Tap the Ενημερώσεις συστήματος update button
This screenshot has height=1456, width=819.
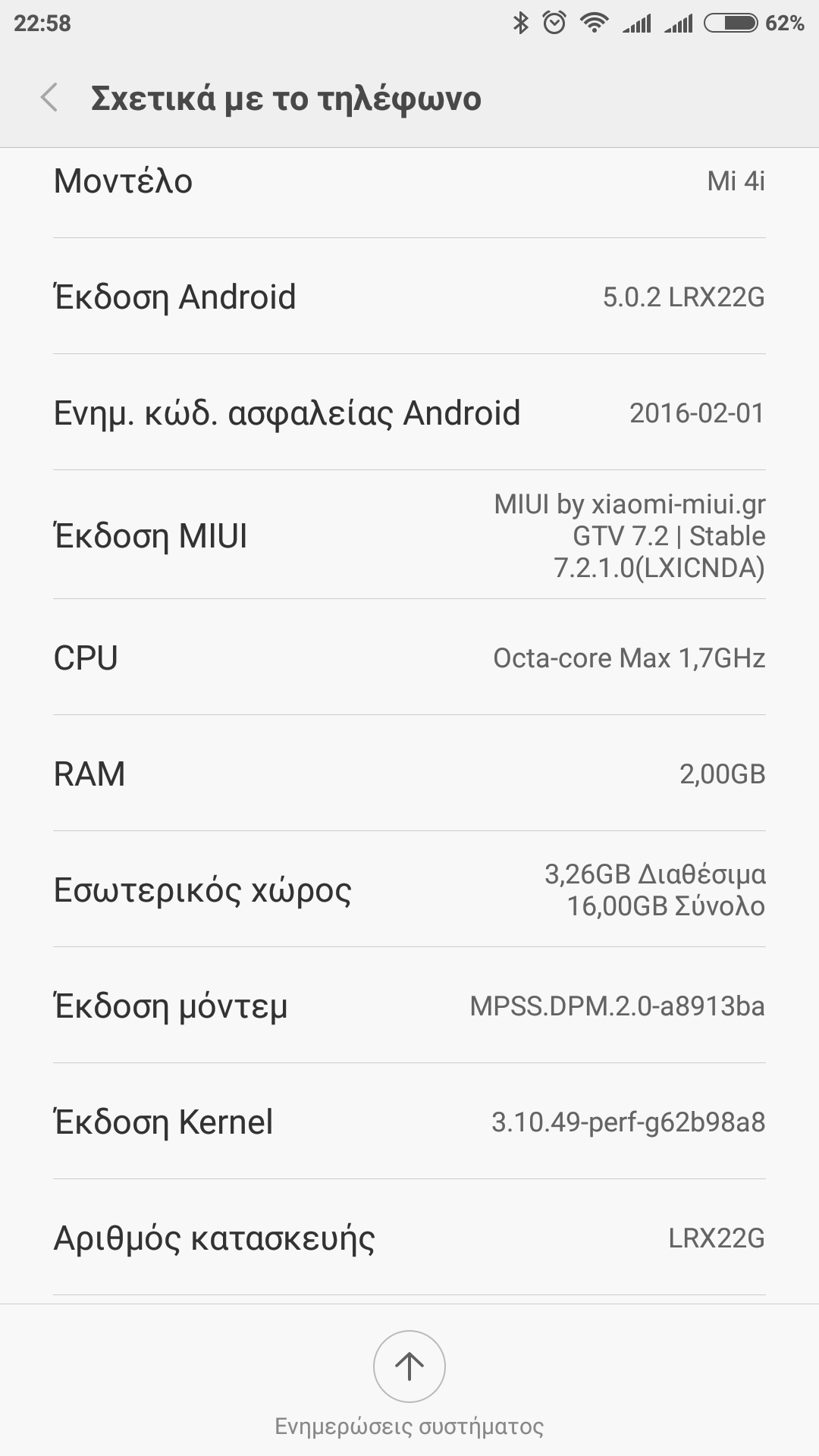(409, 1367)
